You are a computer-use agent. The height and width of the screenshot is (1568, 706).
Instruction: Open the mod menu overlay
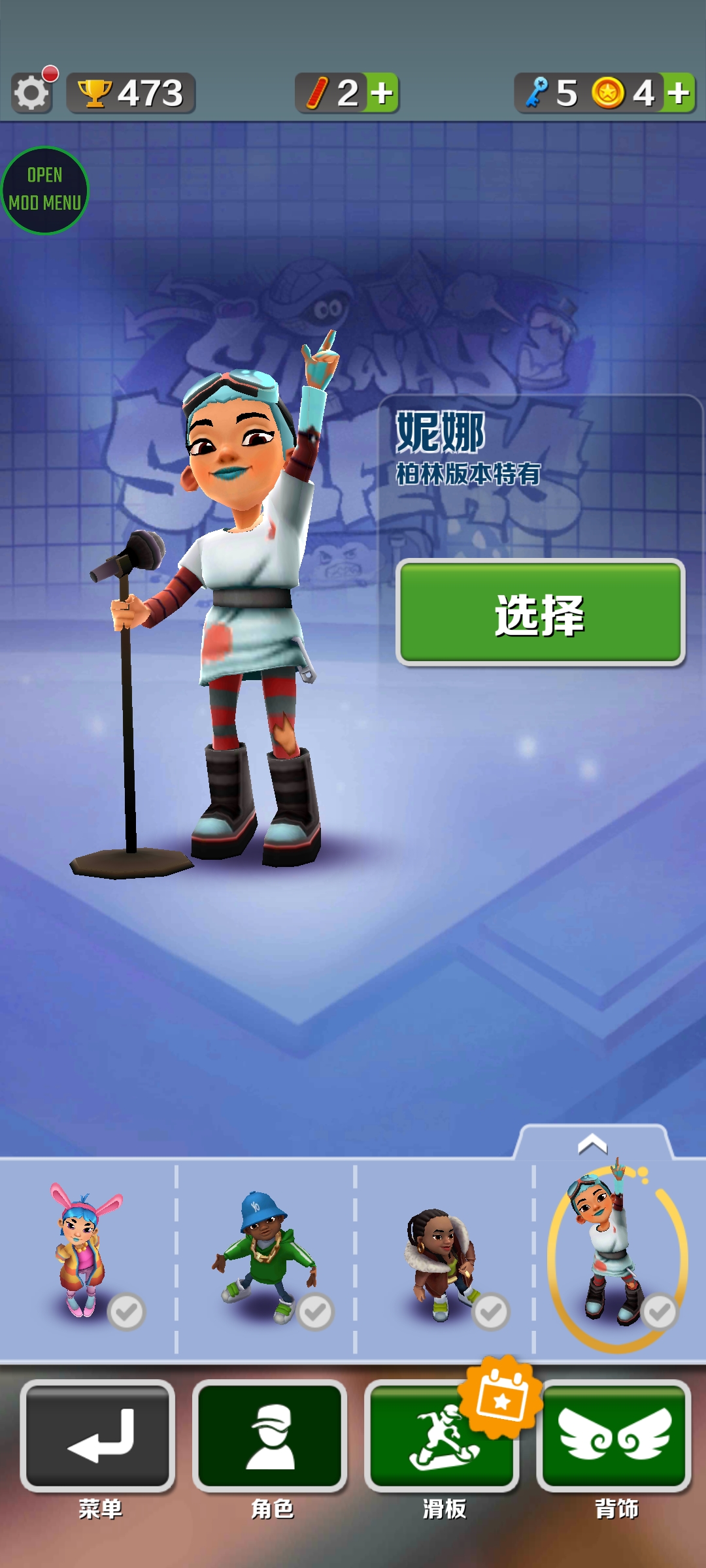44,190
